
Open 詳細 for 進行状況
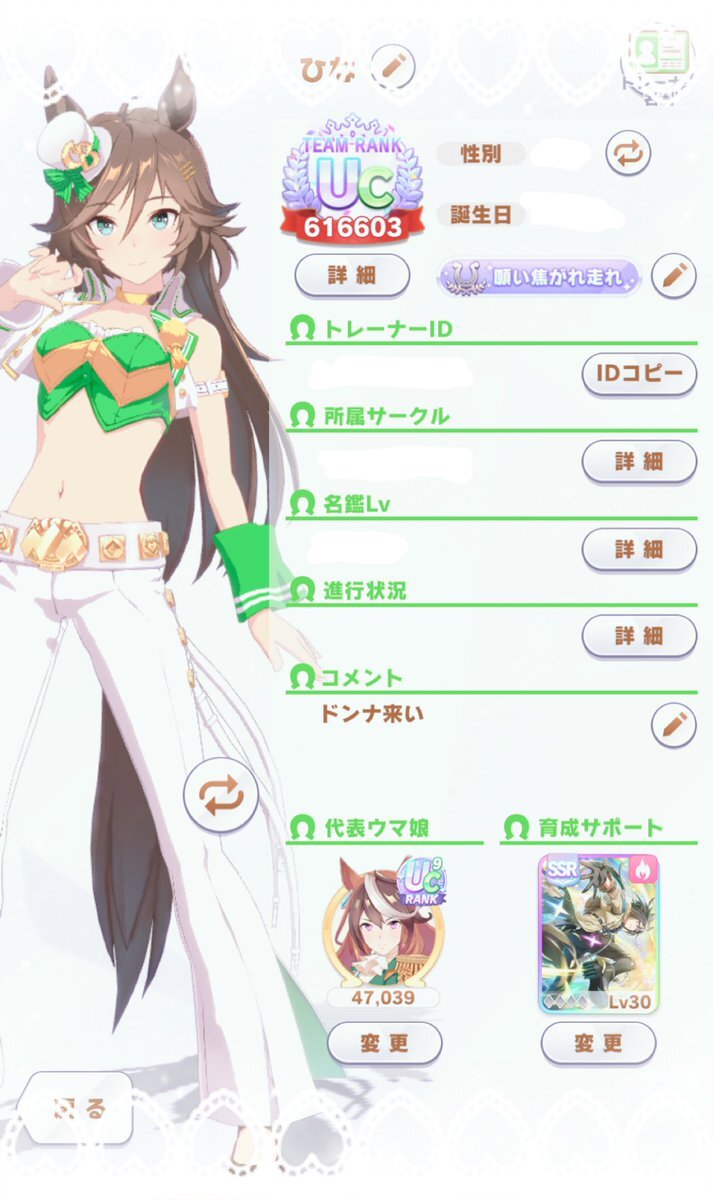tap(638, 635)
